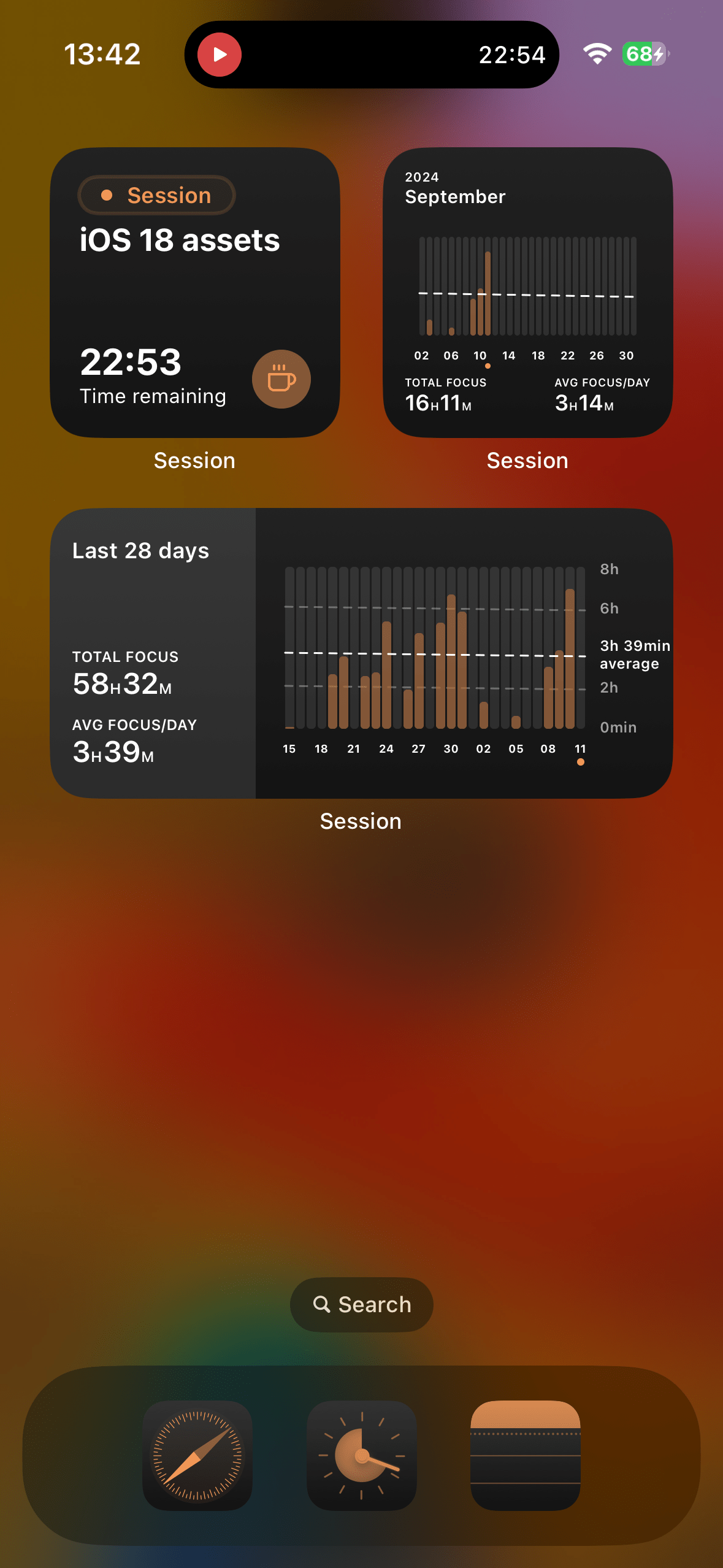Select the page dot under the September chart
Image resolution: width=723 pixels, height=1568 pixels.
coord(488,366)
